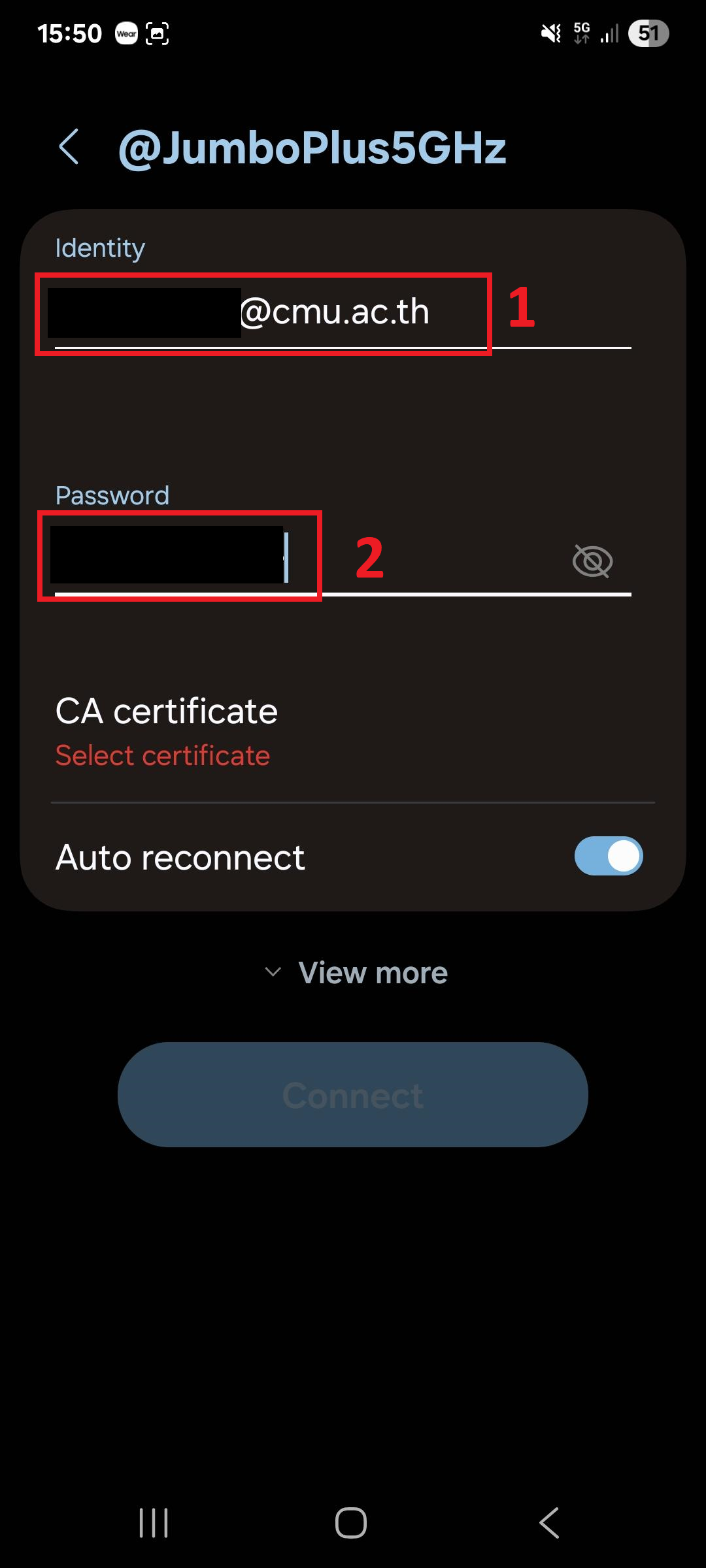Open recent apps from navigation bar
This screenshot has width=706, height=1568.
(x=154, y=1523)
